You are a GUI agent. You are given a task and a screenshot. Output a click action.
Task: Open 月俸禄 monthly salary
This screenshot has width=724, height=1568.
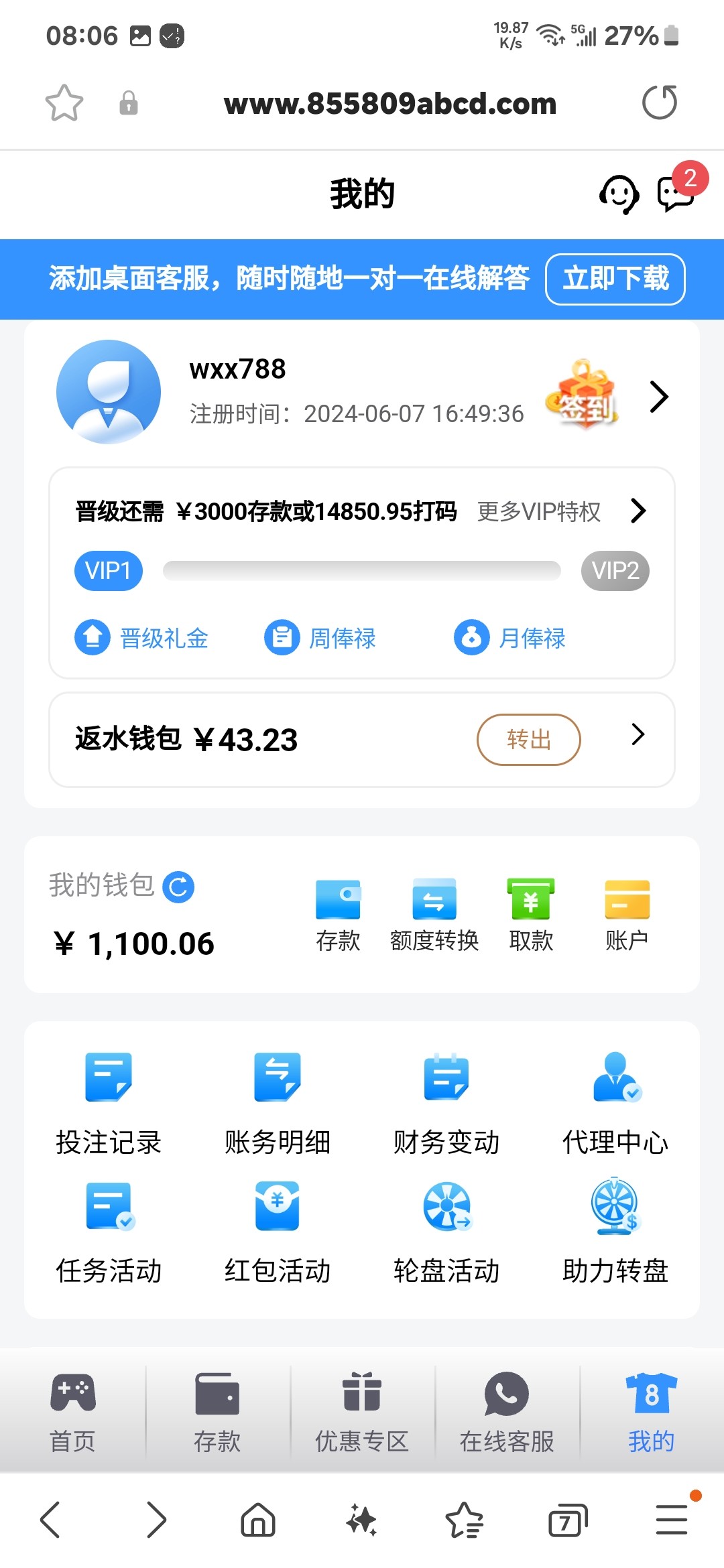(x=510, y=637)
